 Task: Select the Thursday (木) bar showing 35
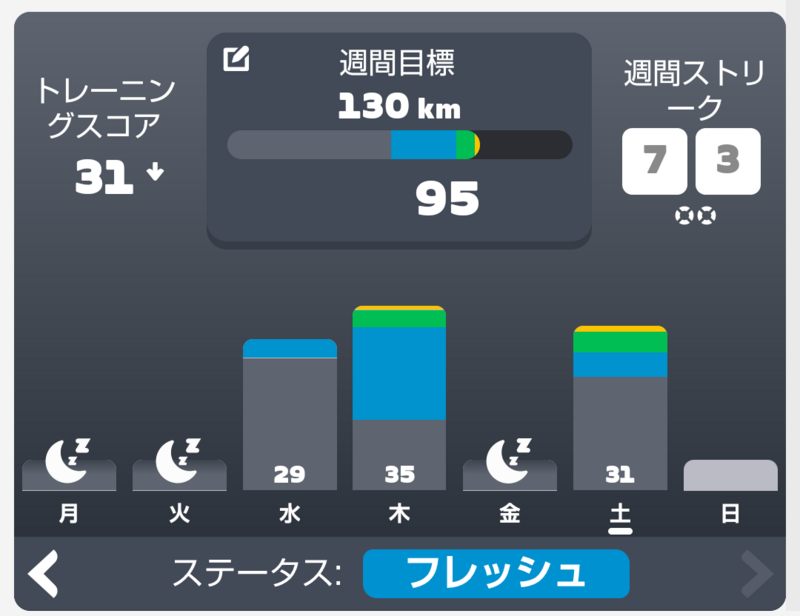tap(399, 398)
